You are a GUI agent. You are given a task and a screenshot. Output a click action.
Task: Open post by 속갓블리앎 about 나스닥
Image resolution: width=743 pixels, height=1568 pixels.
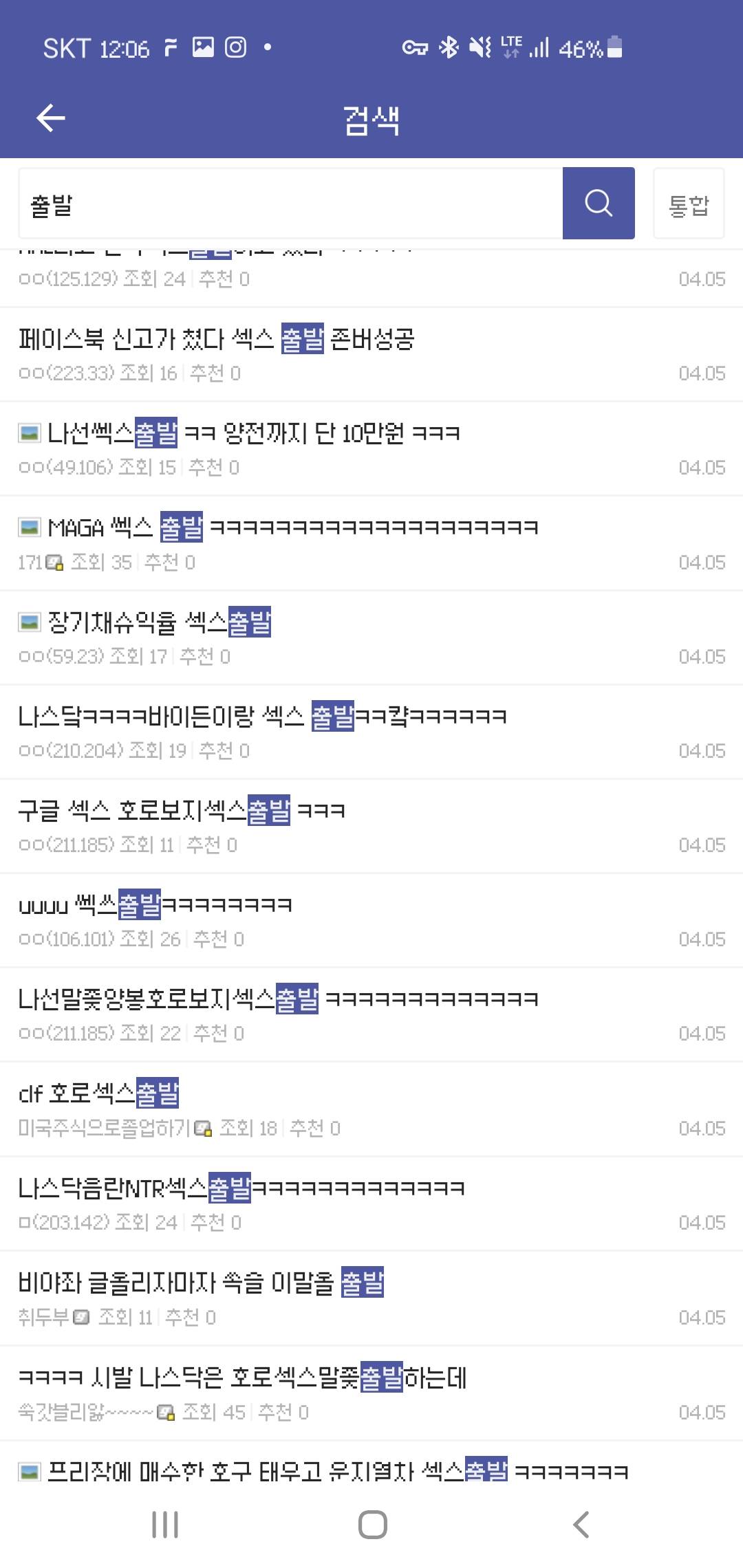coord(242,1378)
